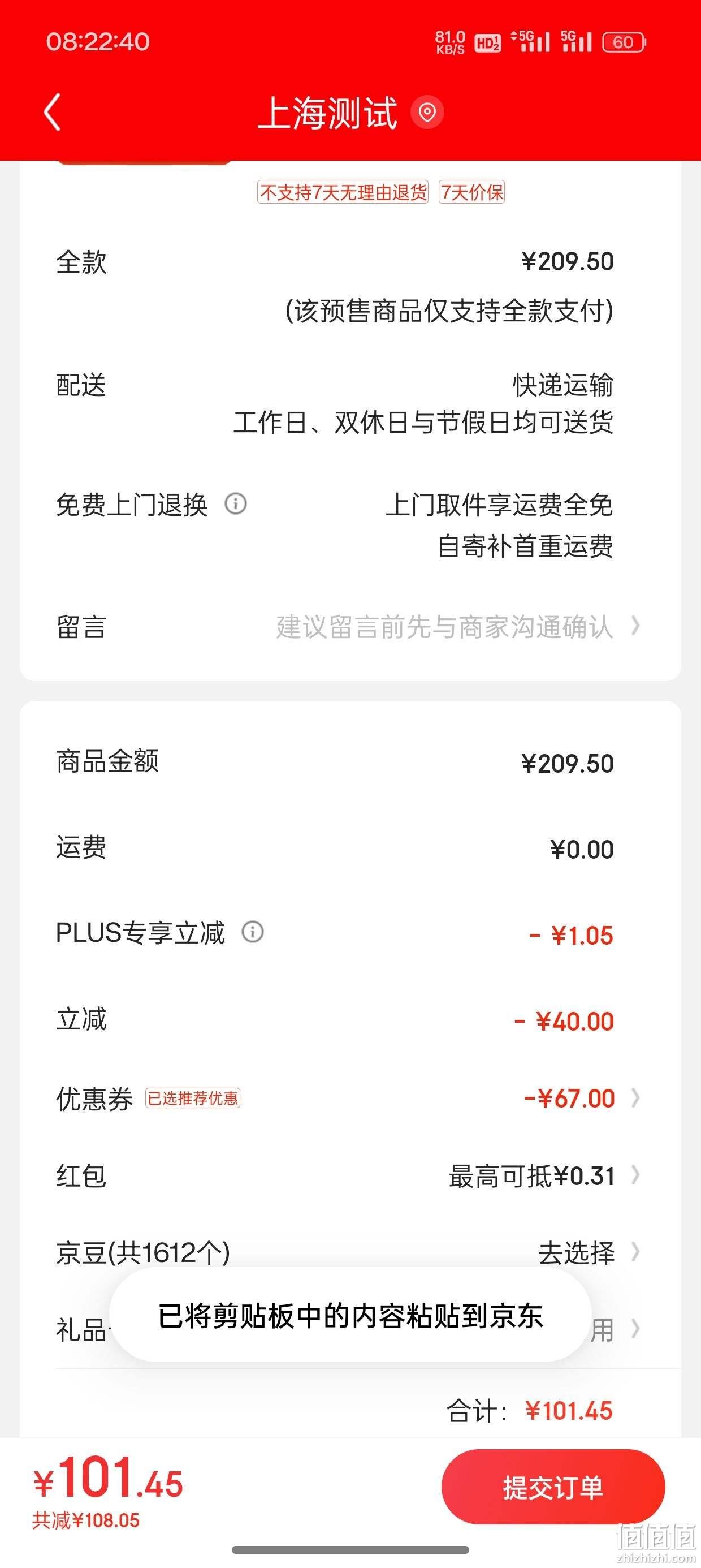Tap the location pin beside 上海测试
Screen dimensions: 701x1568
click(427, 112)
